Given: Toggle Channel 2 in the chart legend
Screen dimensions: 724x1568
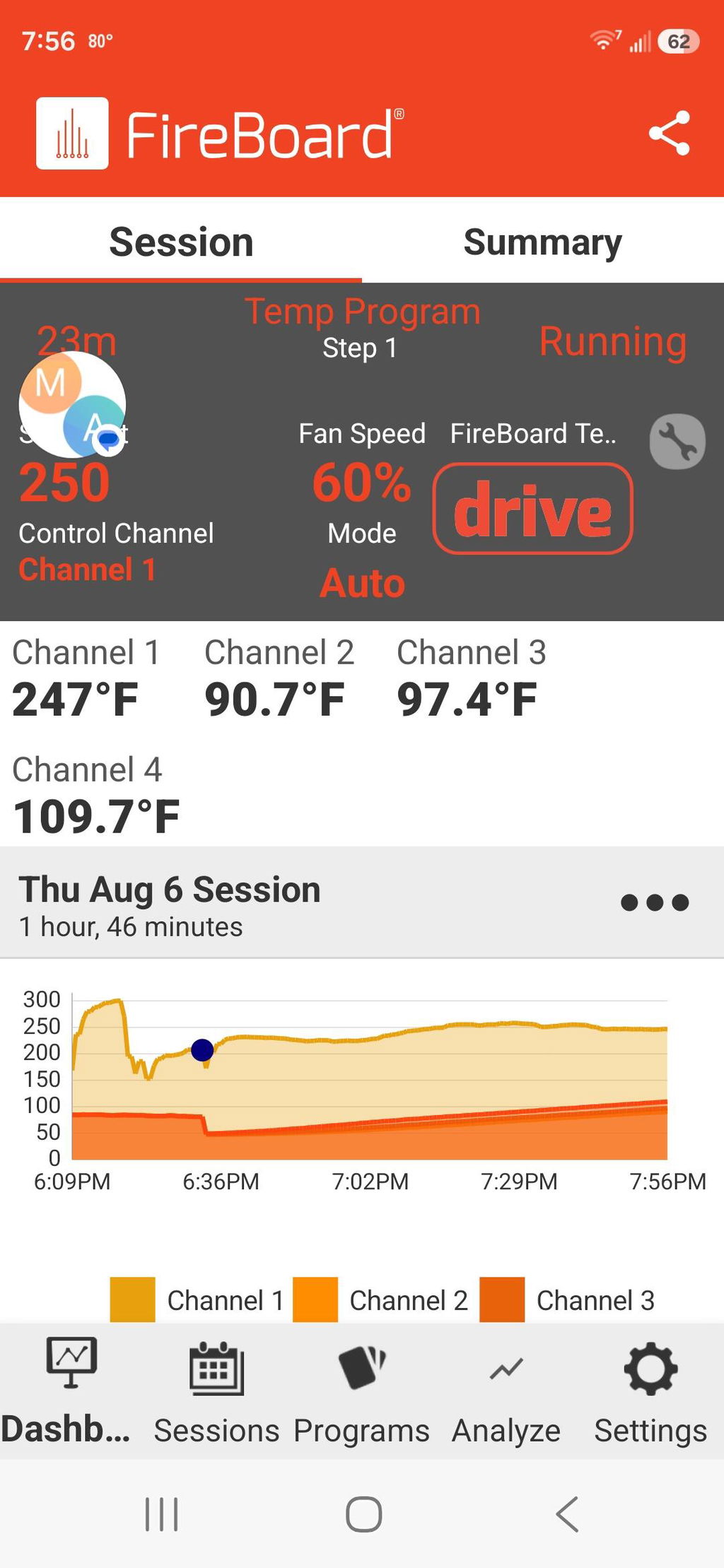Looking at the screenshot, I should pos(380,1299).
